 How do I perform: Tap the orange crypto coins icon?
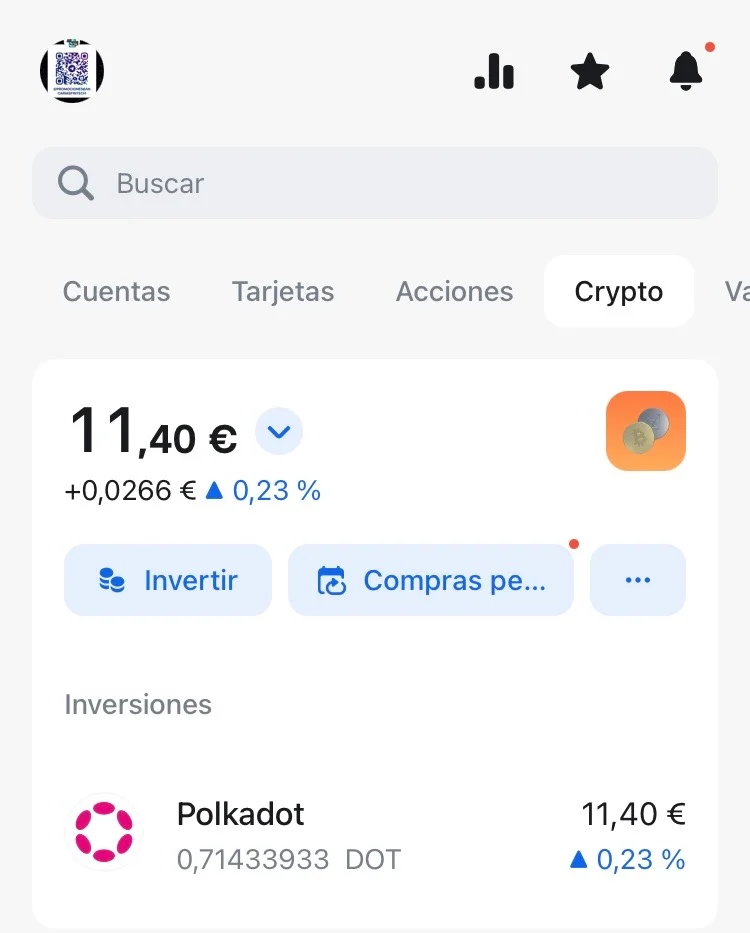[646, 431]
